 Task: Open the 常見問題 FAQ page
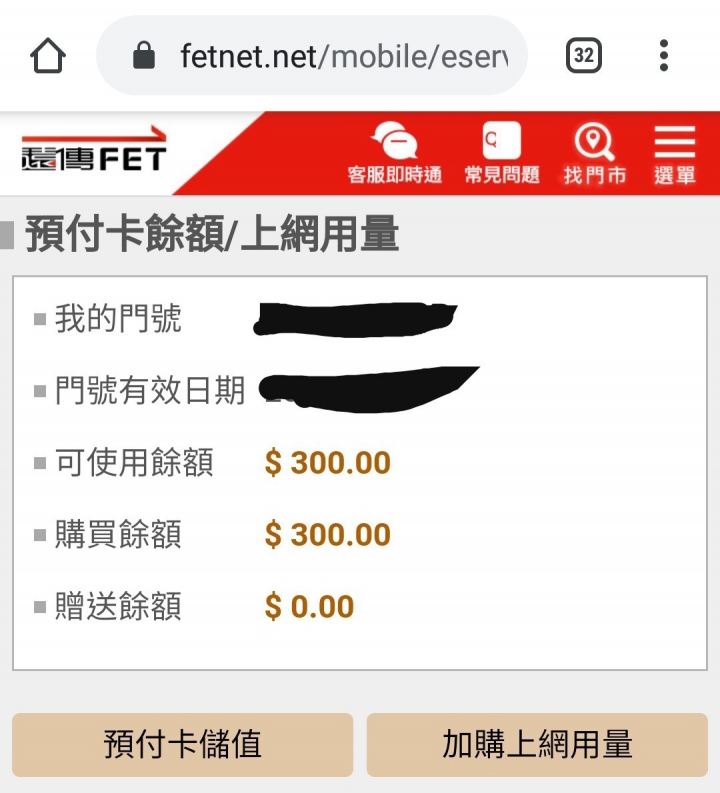501,154
